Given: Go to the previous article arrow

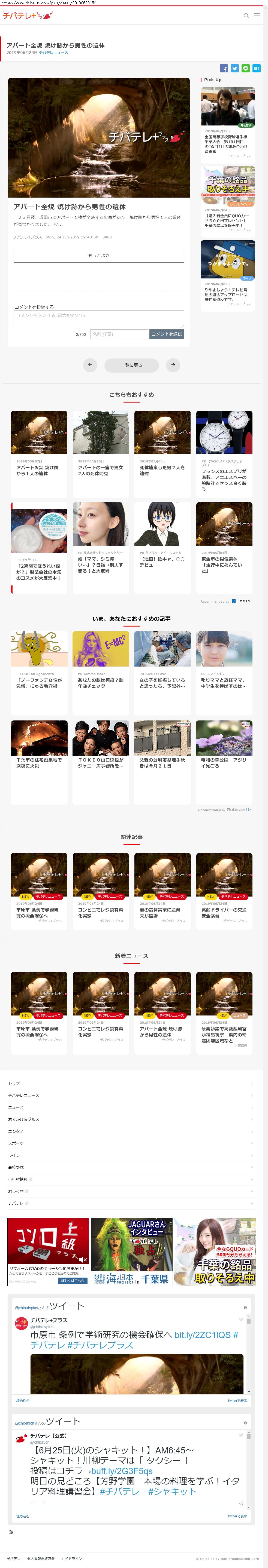Looking at the screenshot, I should [x=90, y=365].
